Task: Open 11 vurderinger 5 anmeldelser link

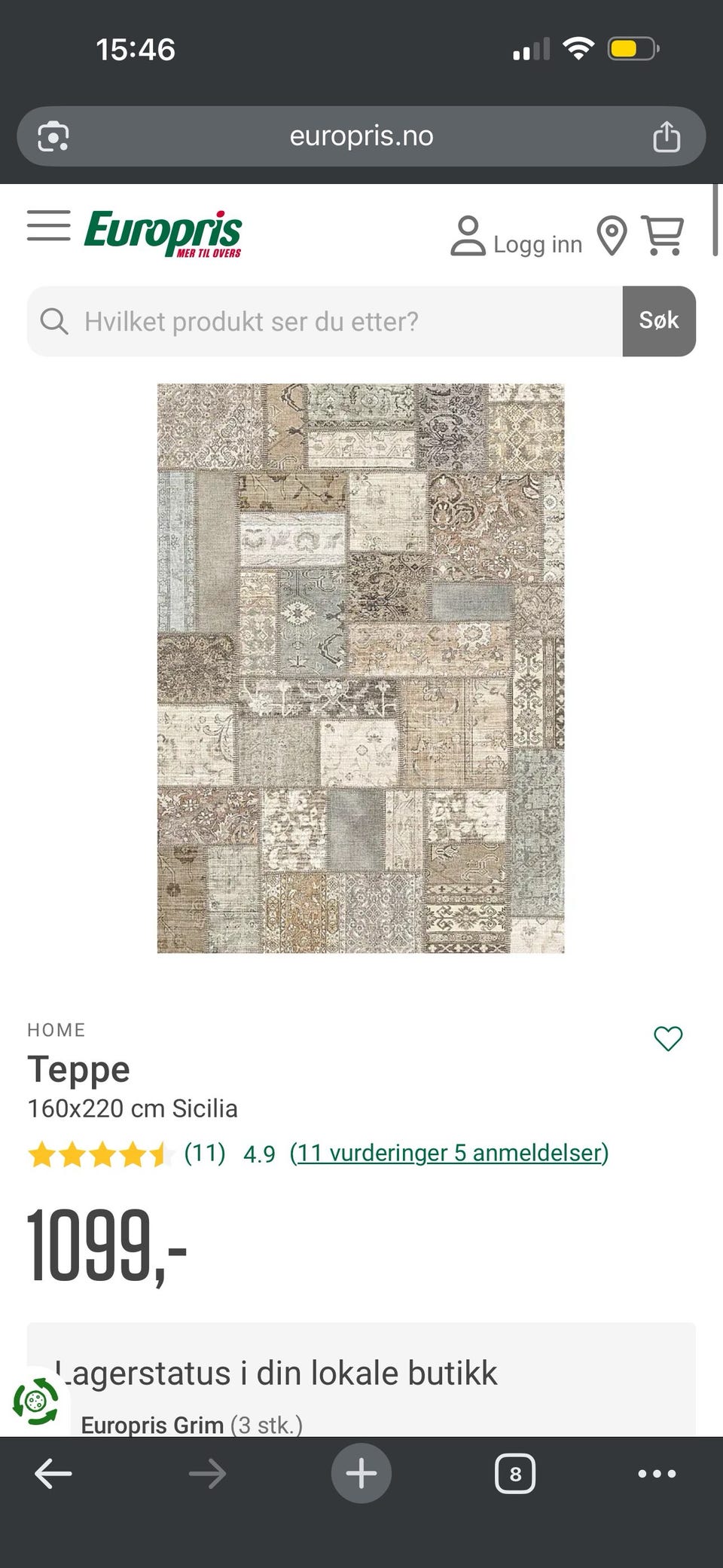Action: point(449,1153)
